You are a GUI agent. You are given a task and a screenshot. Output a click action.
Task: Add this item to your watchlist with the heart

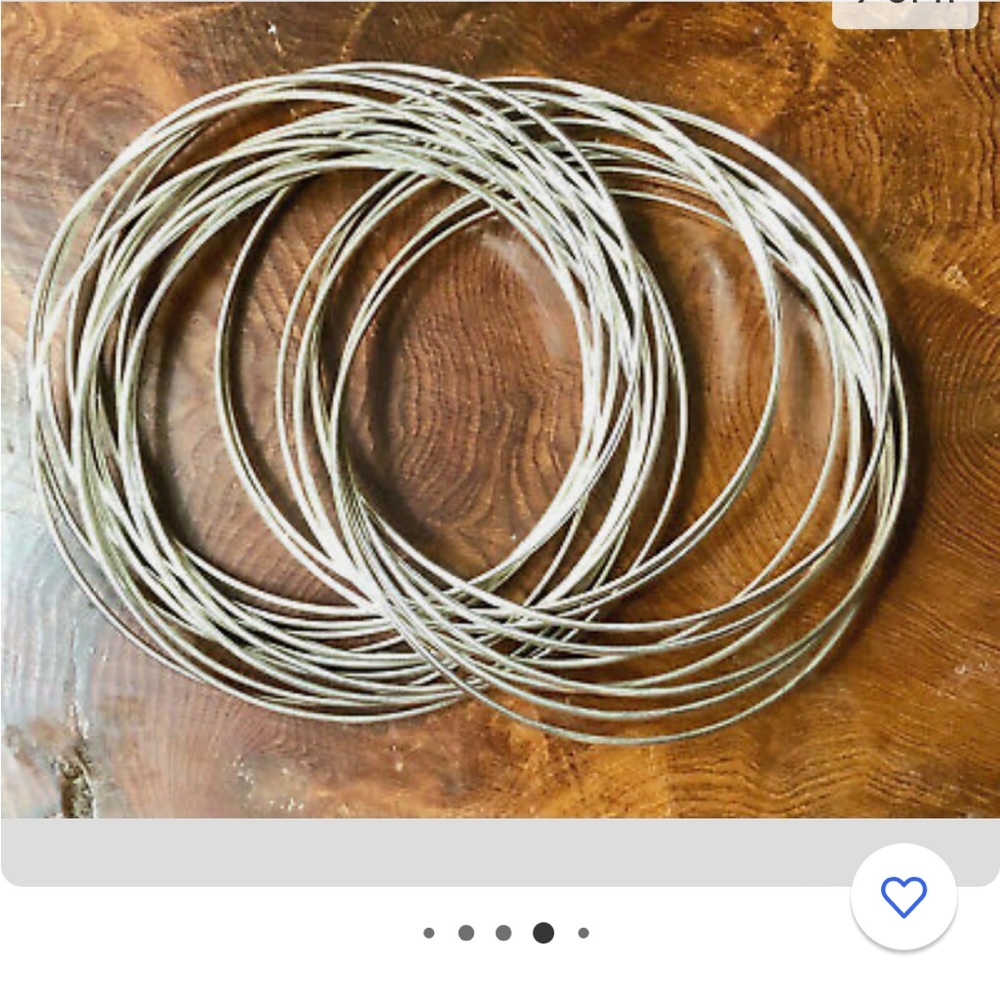(x=903, y=897)
